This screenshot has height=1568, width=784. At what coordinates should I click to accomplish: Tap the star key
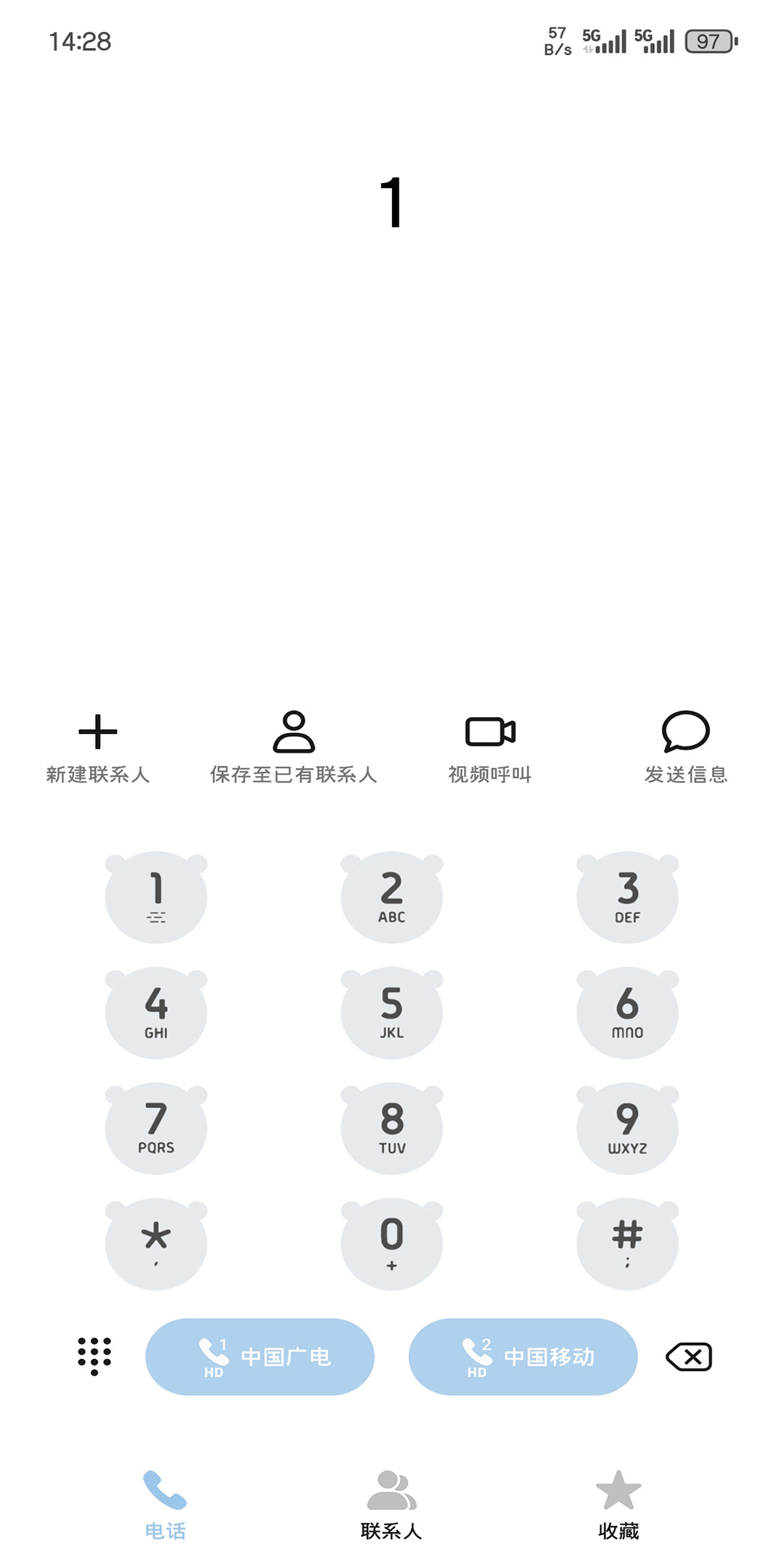pos(156,1245)
